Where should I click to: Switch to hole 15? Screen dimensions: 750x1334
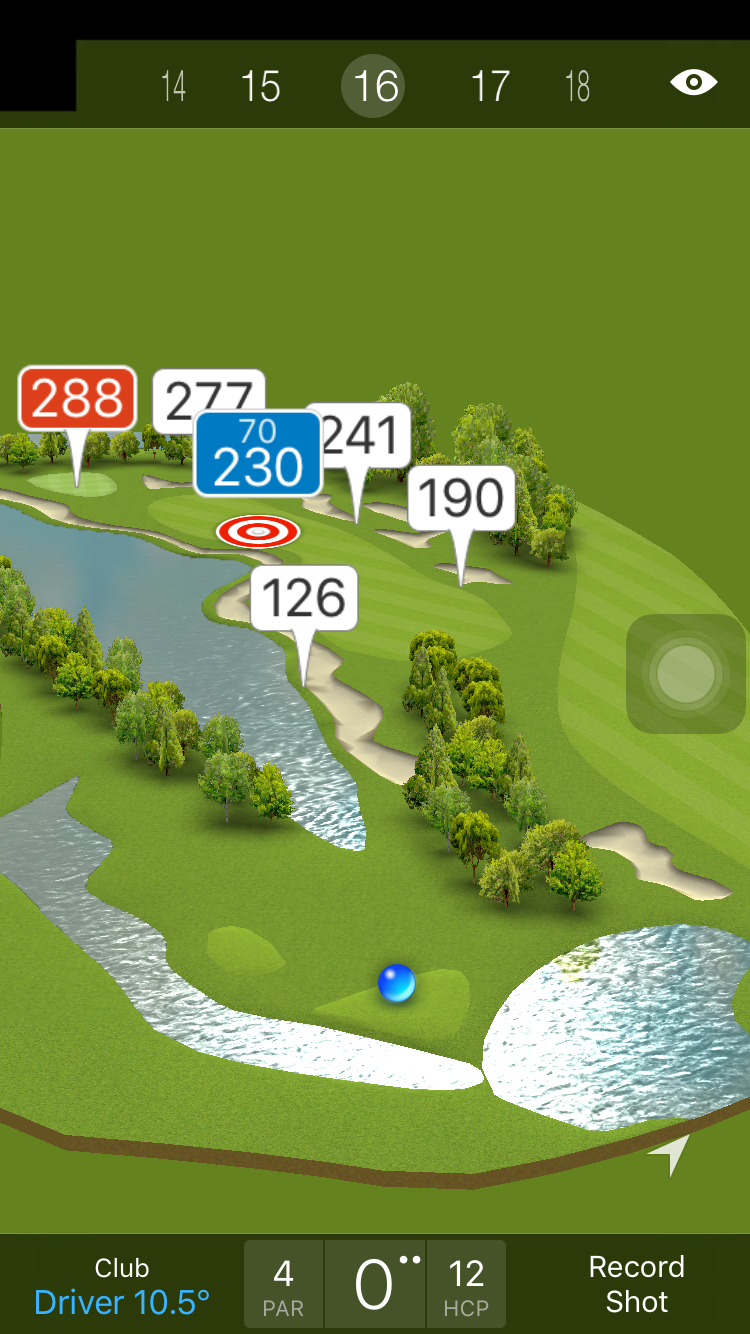point(260,86)
